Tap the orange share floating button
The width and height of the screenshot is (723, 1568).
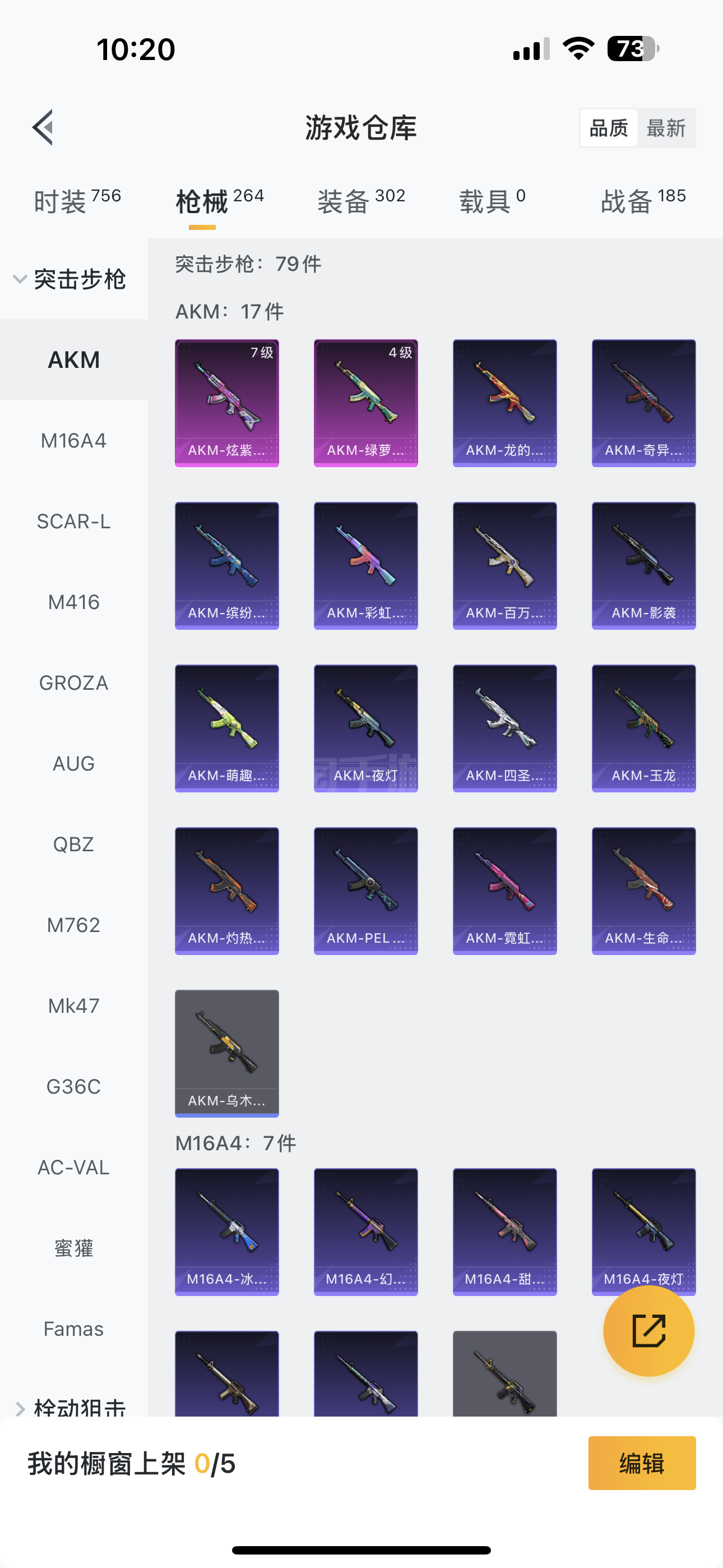pos(648,1331)
